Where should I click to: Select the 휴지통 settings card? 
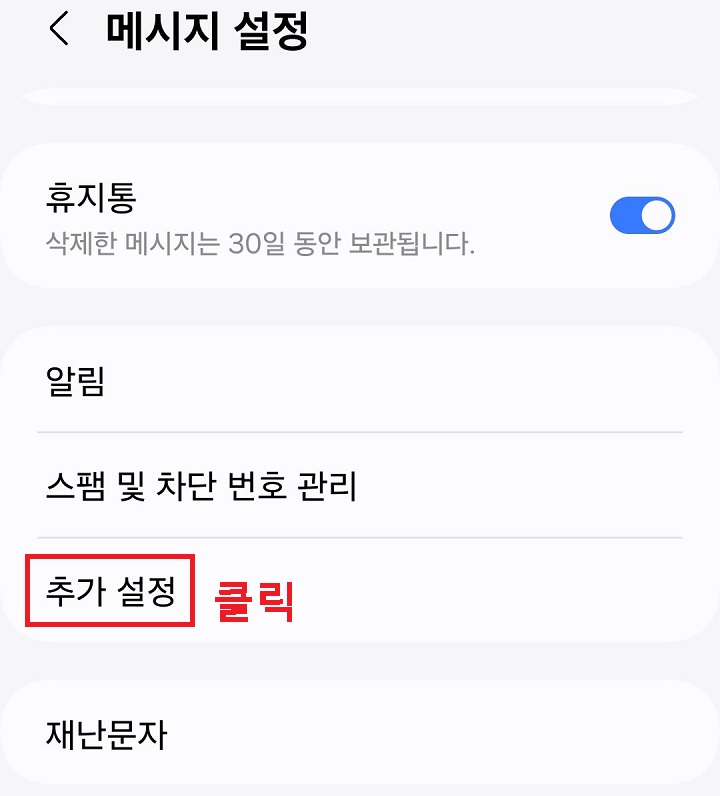point(300,215)
